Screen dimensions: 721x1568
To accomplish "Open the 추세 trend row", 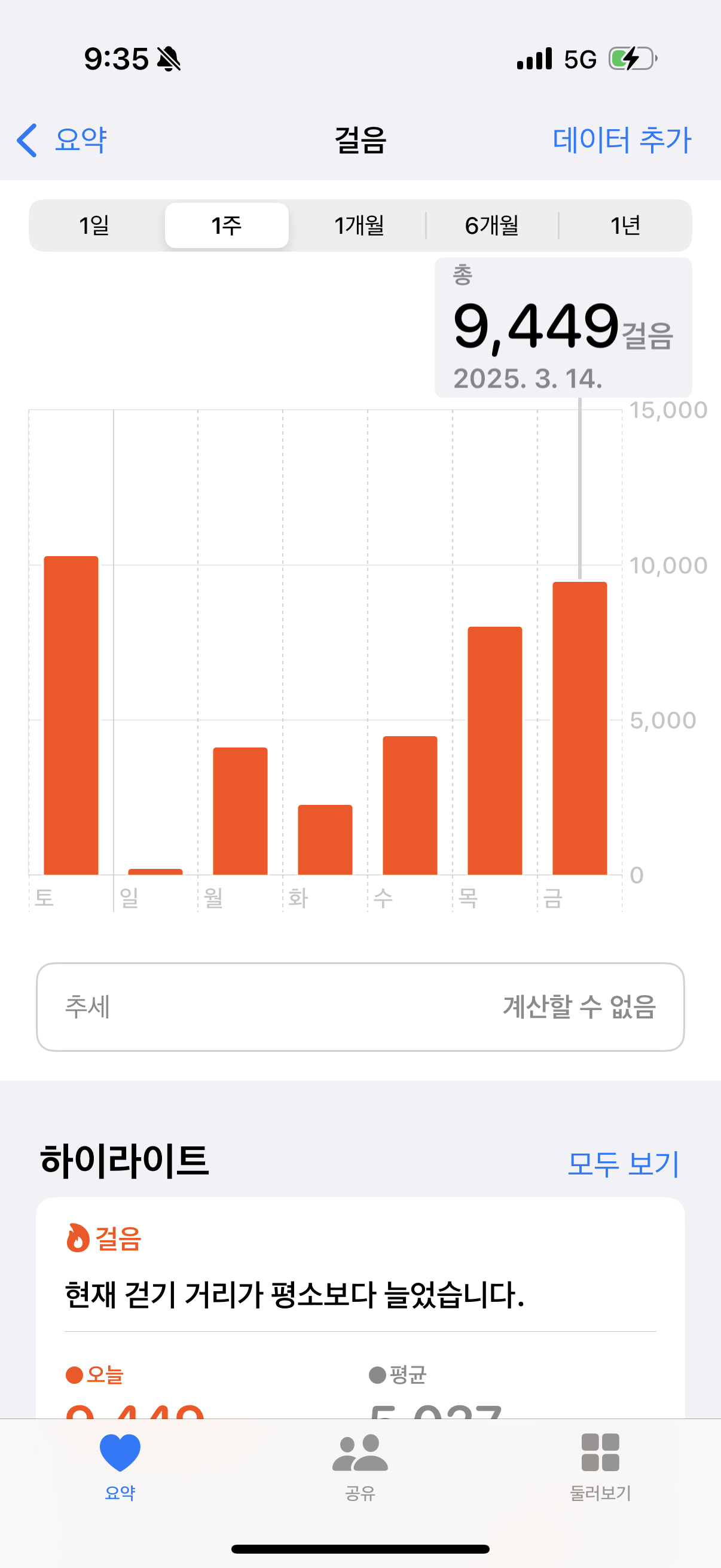I will click(360, 1007).
